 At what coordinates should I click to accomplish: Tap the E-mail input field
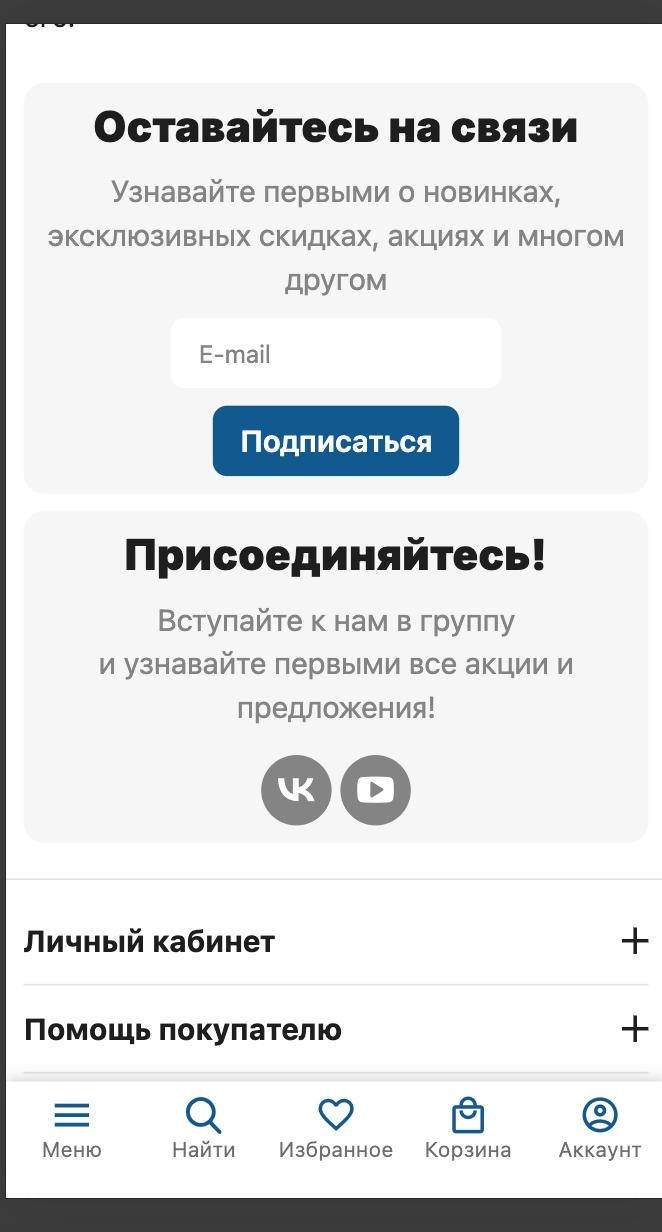(335, 353)
